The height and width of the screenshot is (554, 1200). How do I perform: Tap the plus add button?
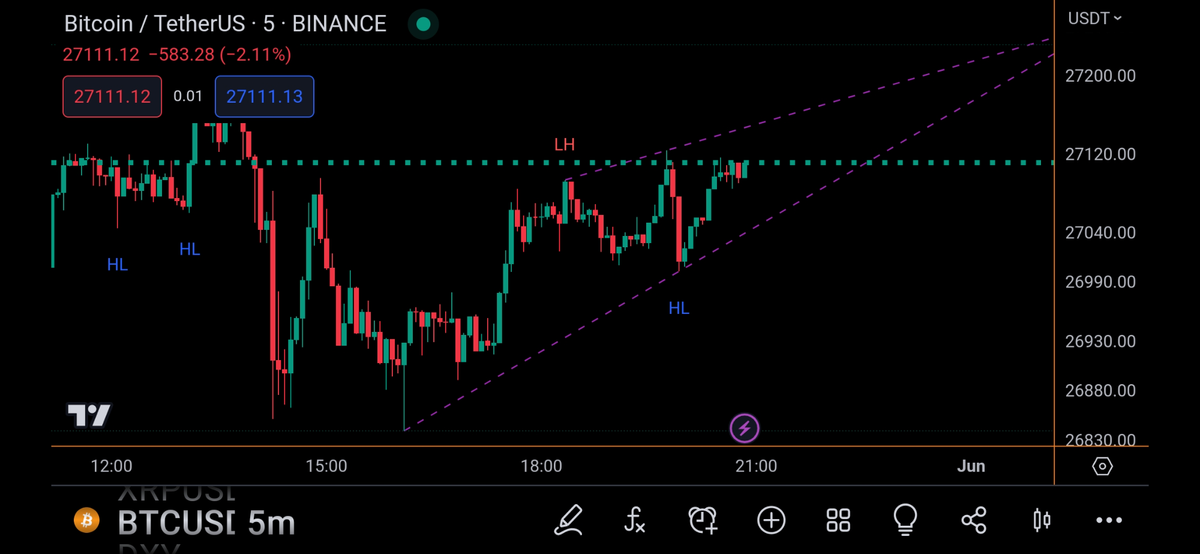tap(771, 519)
